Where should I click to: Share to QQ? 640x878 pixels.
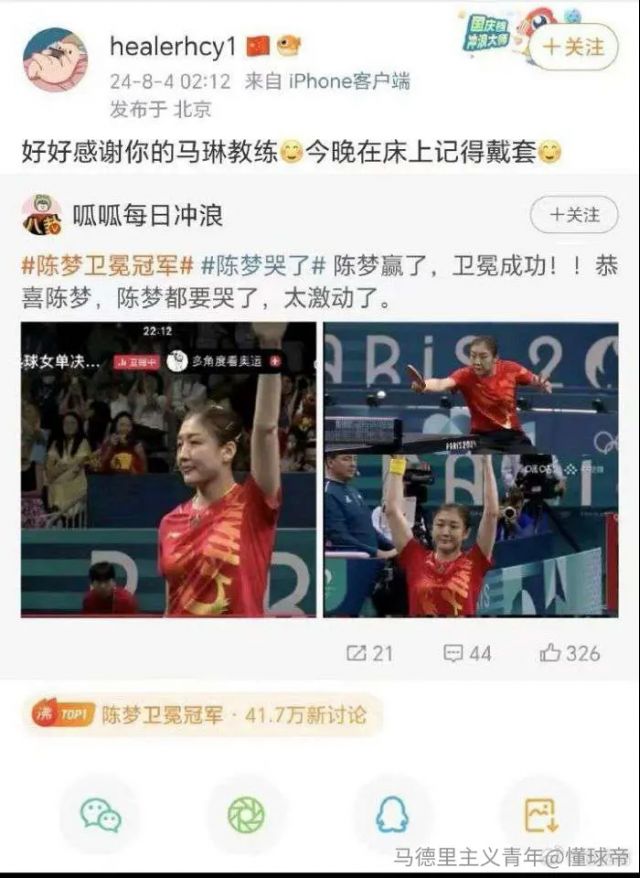pyautogui.click(x=392, y=816)
